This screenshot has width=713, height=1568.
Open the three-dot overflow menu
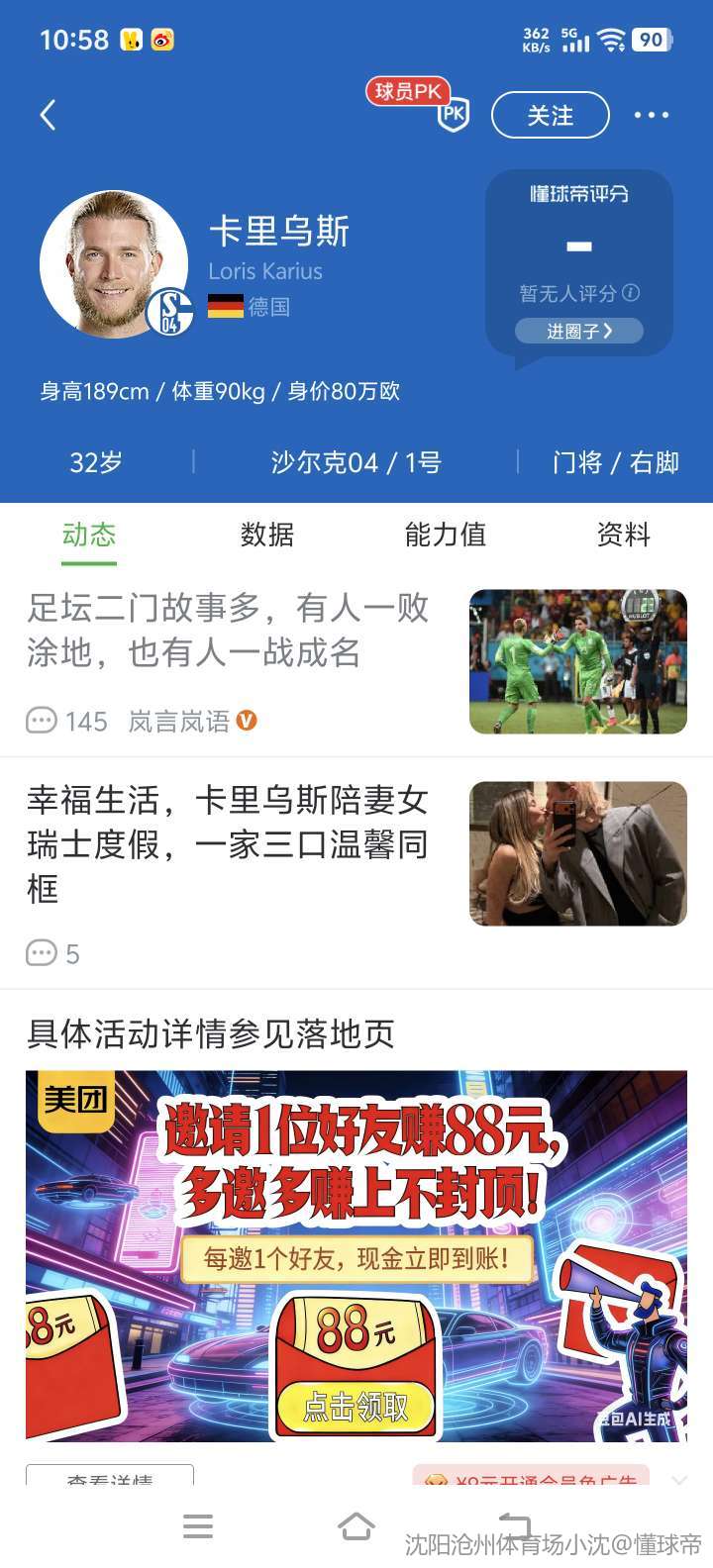coord(651,115)
